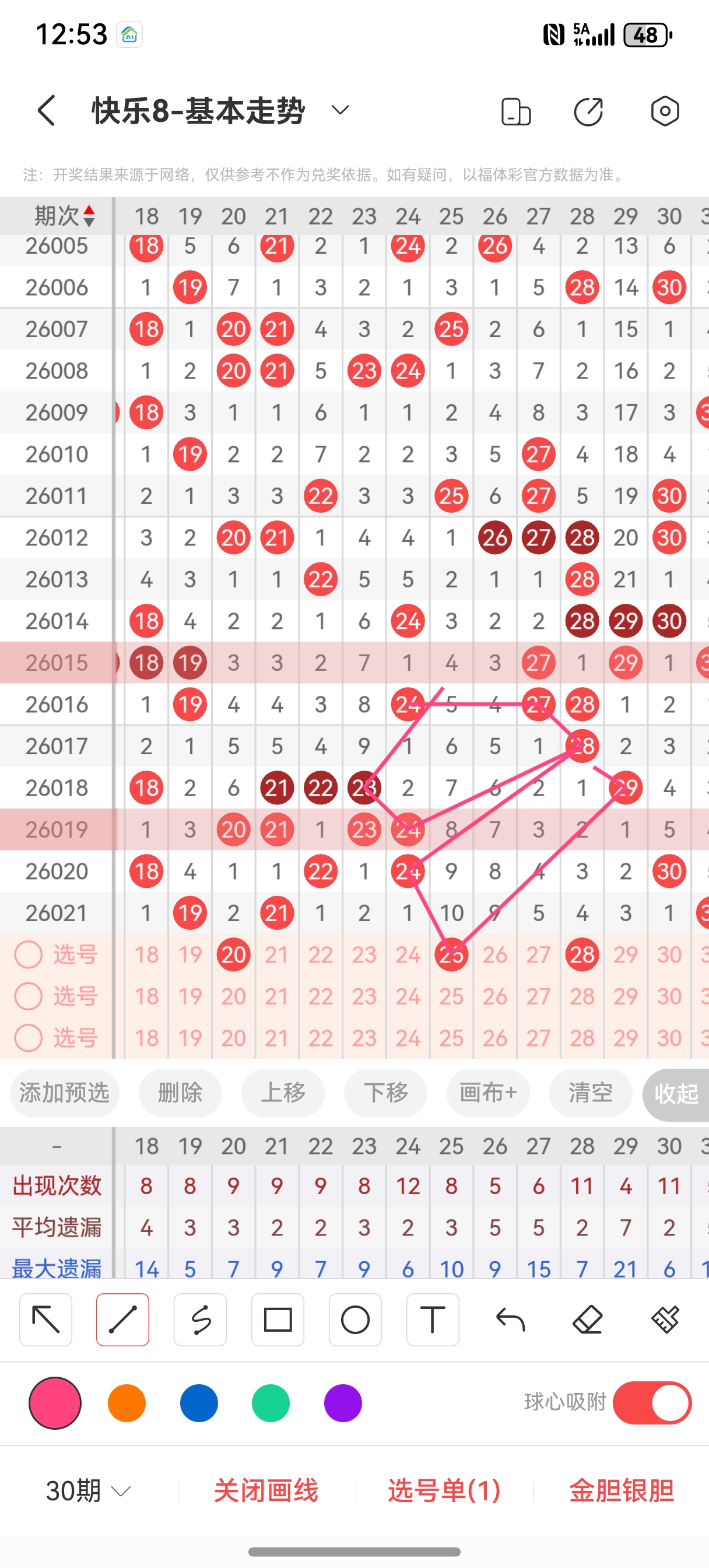Choose the text annotation tool
The height and width of the screenshot is (1568, 709).
[432, 1319]
